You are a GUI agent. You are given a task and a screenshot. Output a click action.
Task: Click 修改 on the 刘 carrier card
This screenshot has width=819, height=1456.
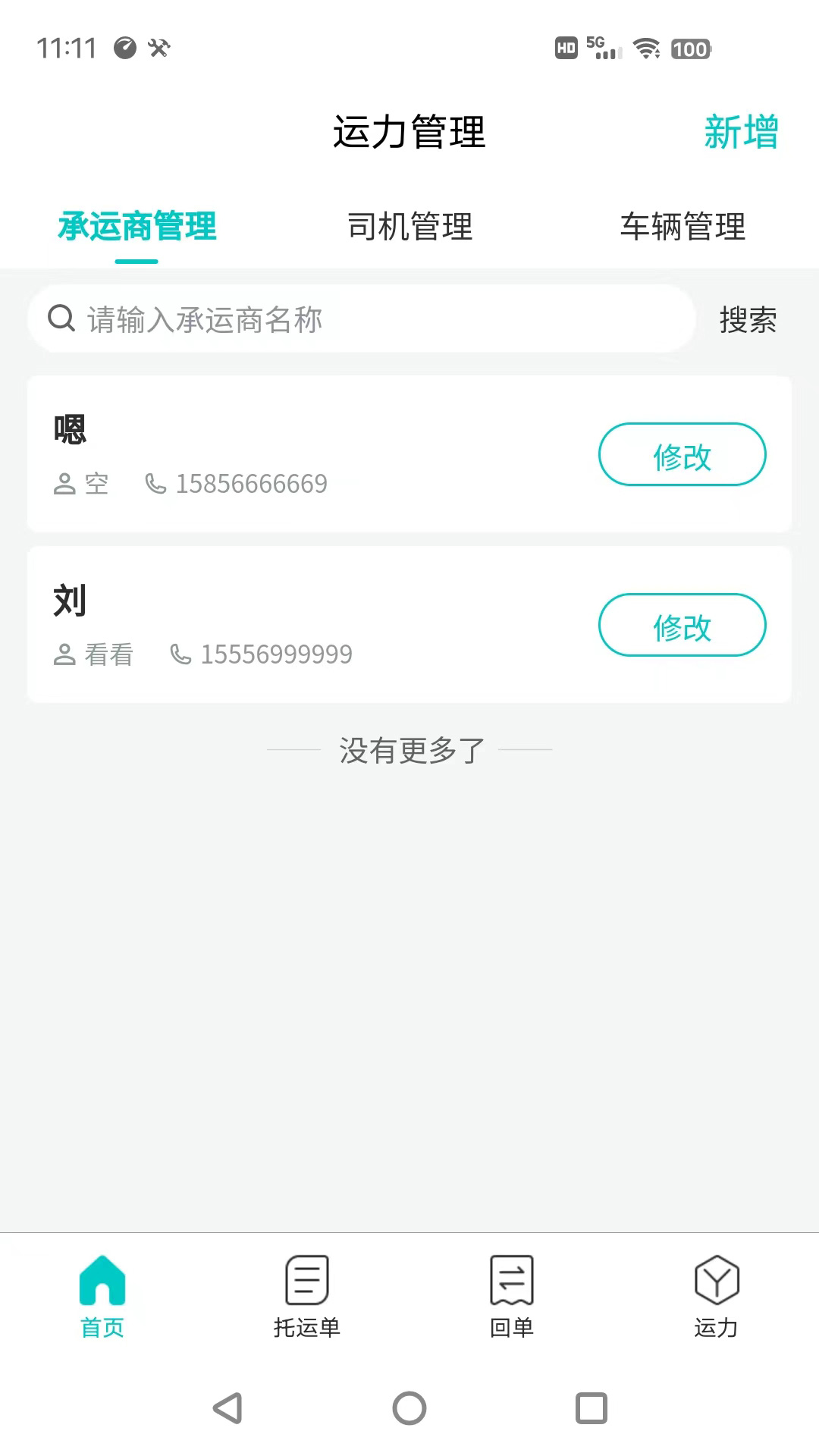coord(681,625)
